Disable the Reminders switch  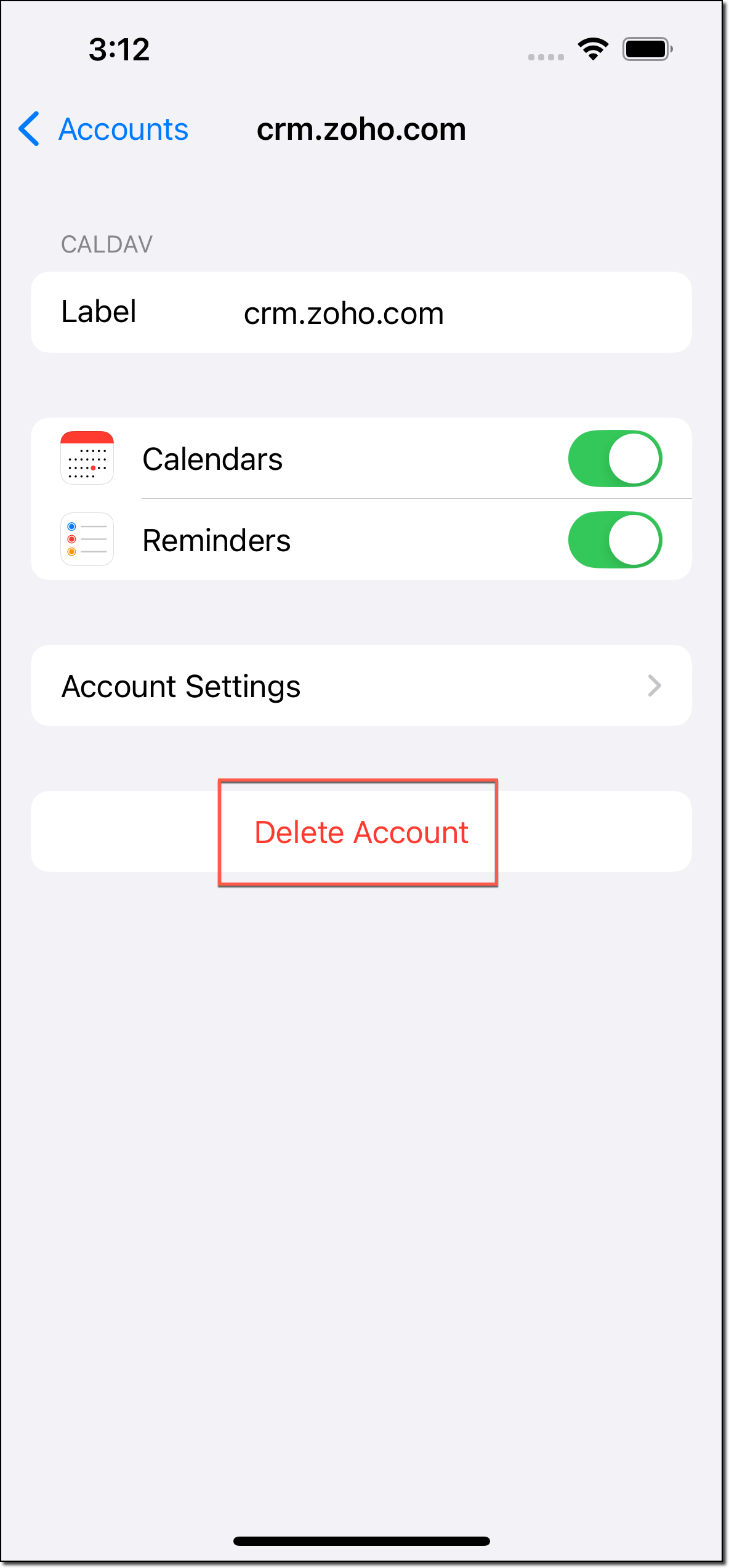pyautogui.click(x=614, y=540)
